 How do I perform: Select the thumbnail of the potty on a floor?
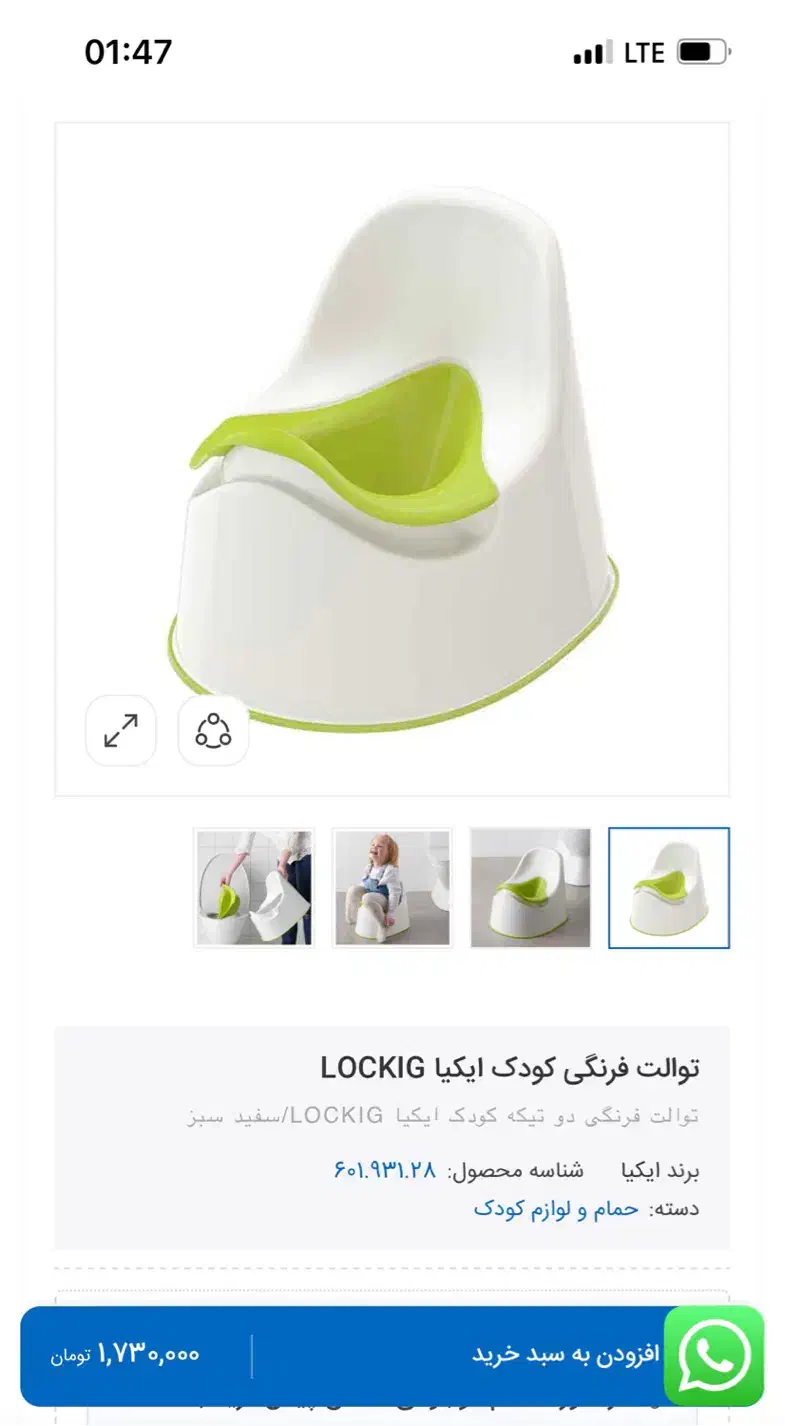(x=530, y=888)
